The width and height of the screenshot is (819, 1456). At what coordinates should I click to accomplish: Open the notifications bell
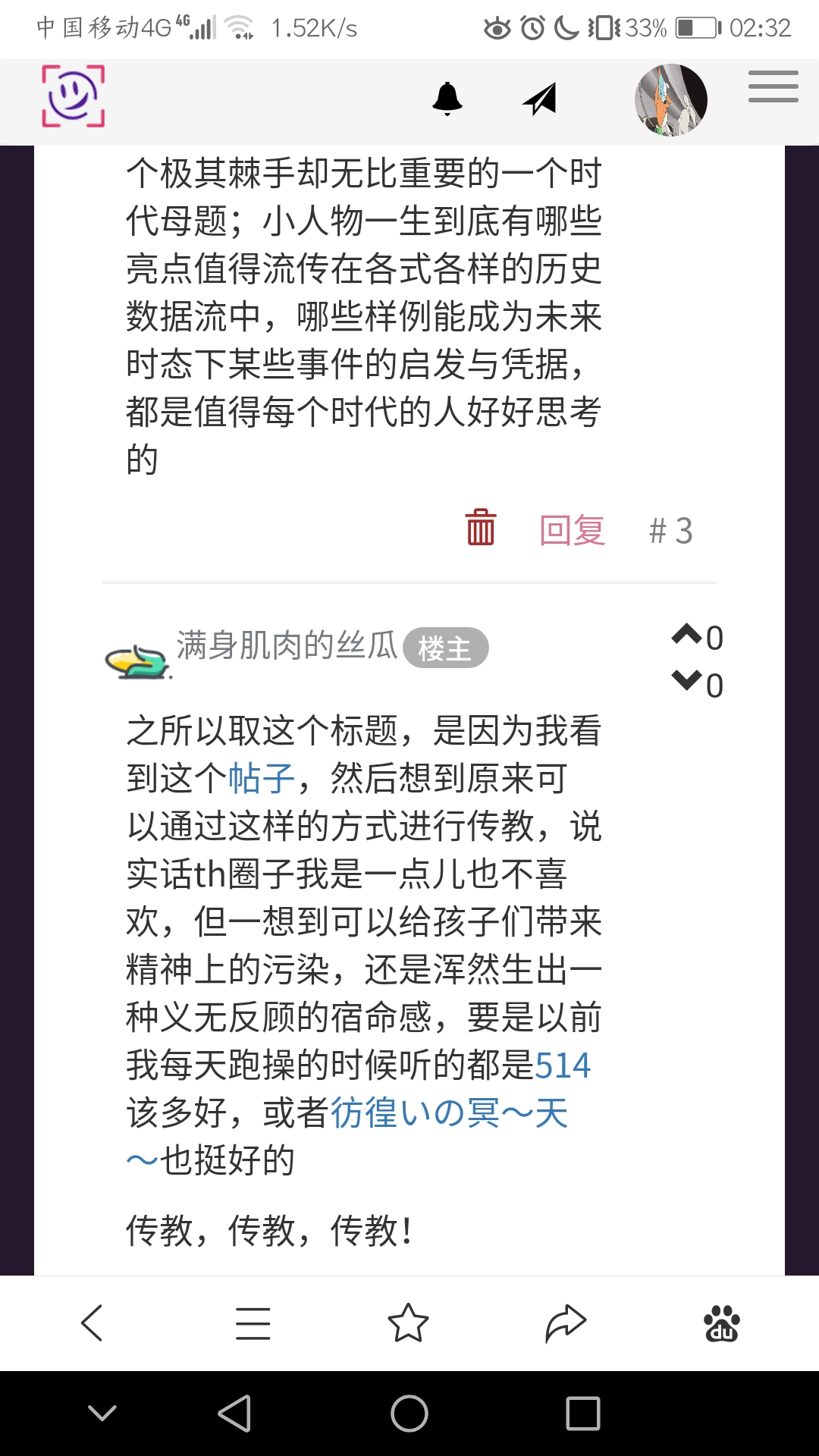447,99
